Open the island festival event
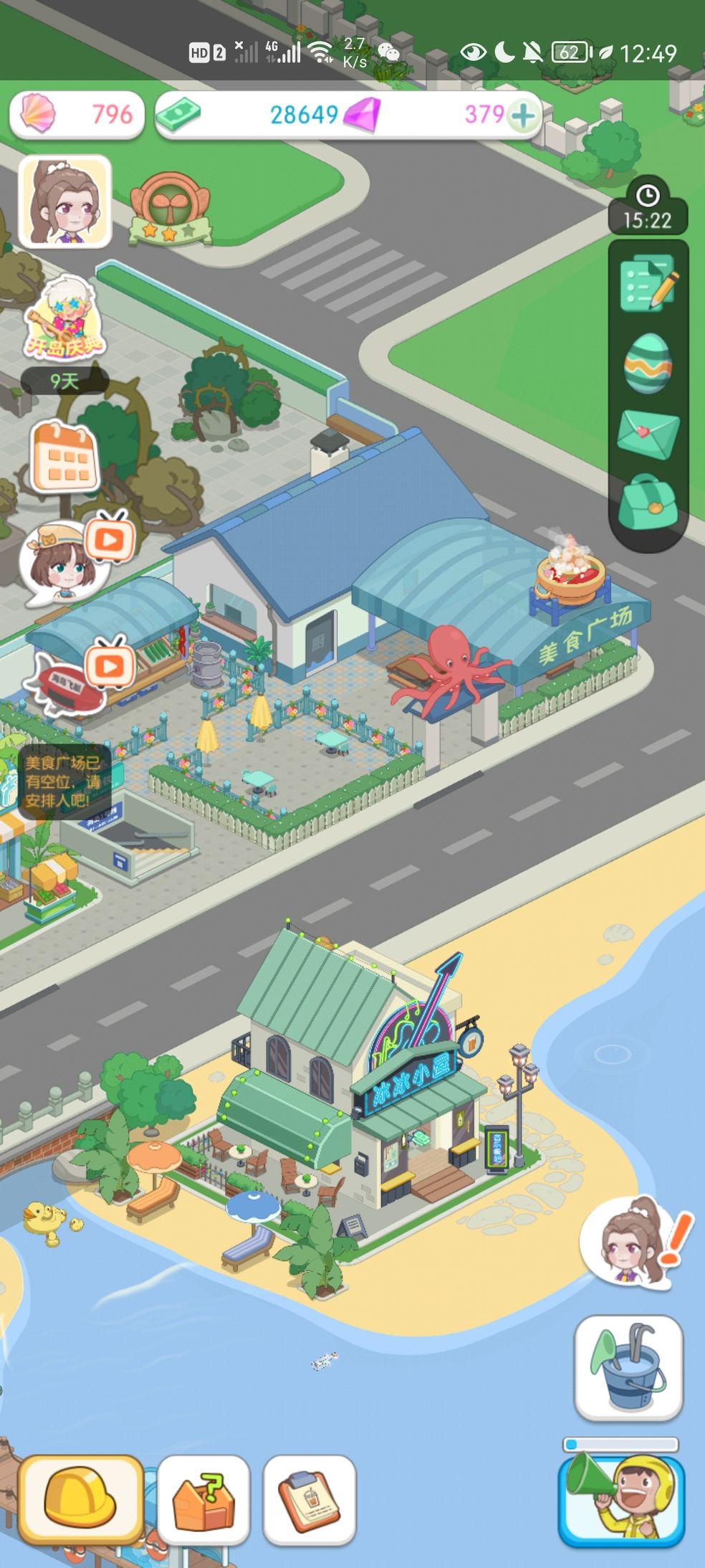The width and height of the screenshot is (705, 1568). pos(63,321)
